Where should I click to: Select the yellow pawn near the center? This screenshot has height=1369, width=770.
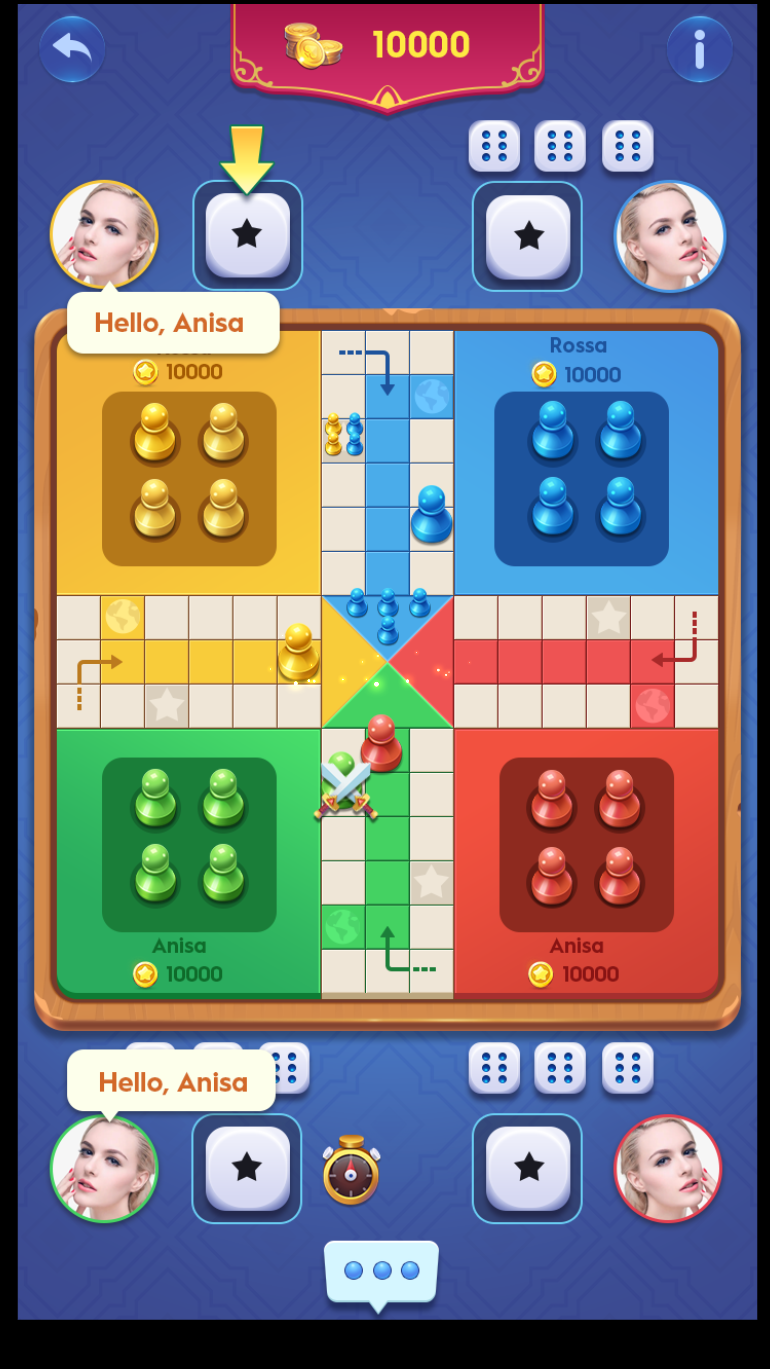pyautogui.click(x=298, y=651)
